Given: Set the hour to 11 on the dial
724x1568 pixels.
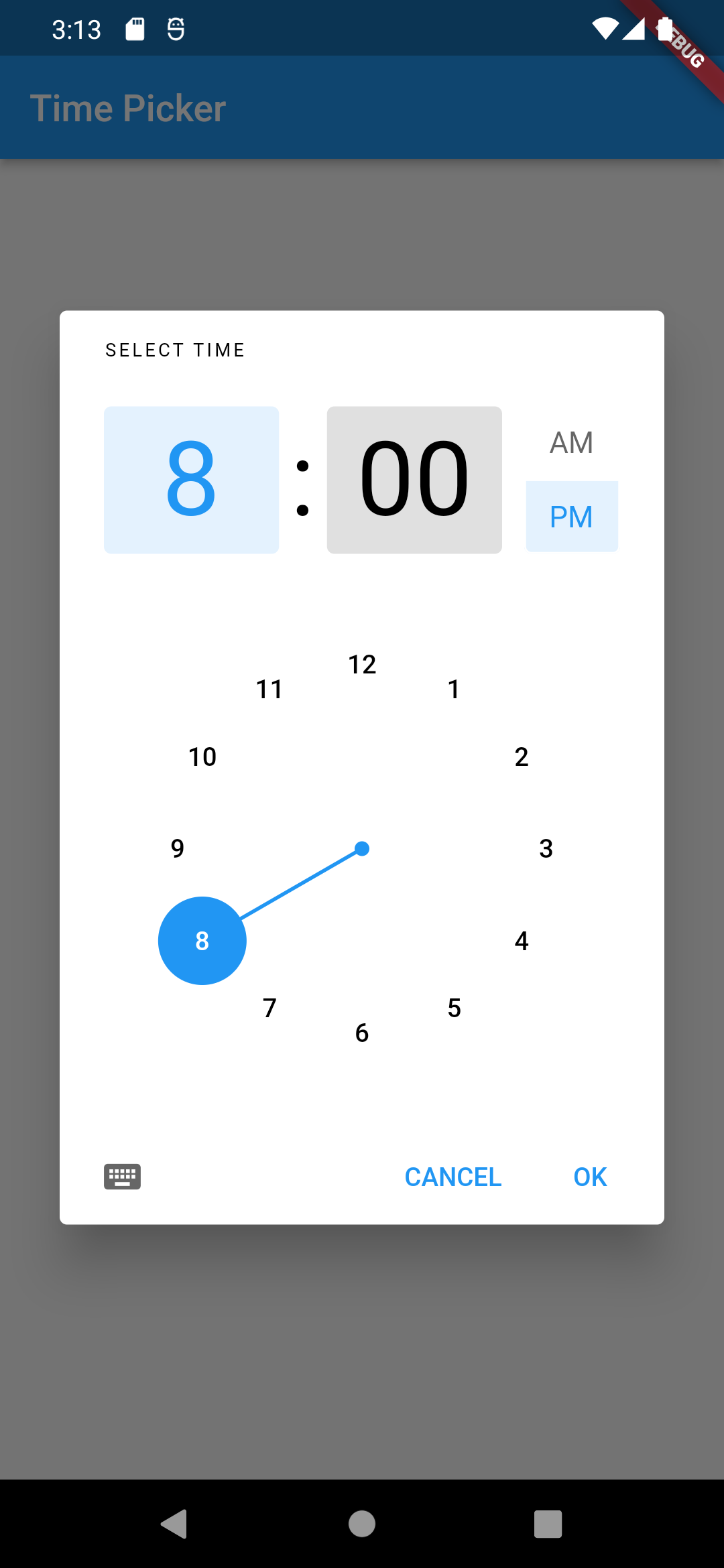Looking at the screenshot, I should pos(269,690).
